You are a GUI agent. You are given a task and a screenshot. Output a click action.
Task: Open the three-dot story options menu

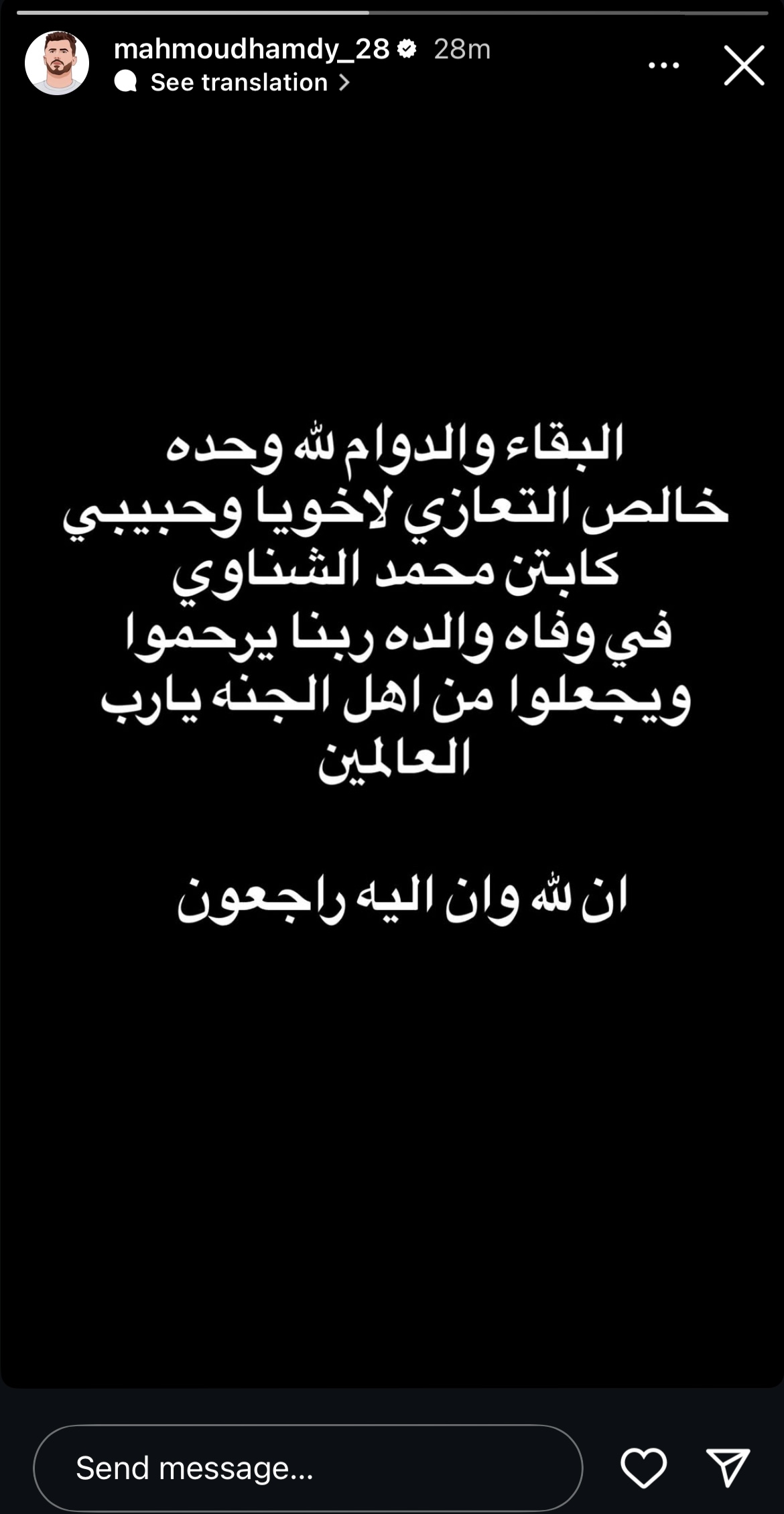(663, 66)
